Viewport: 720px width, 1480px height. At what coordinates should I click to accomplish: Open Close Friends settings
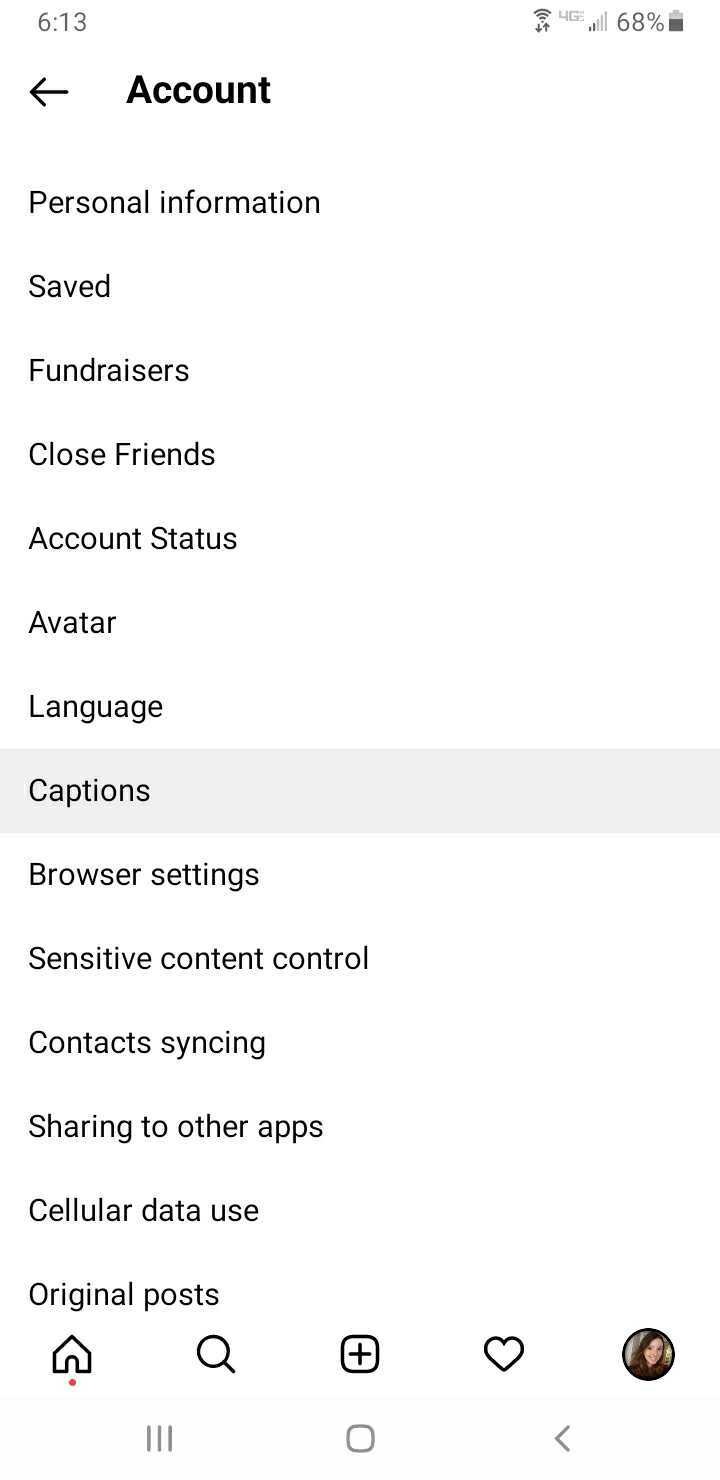122,454
